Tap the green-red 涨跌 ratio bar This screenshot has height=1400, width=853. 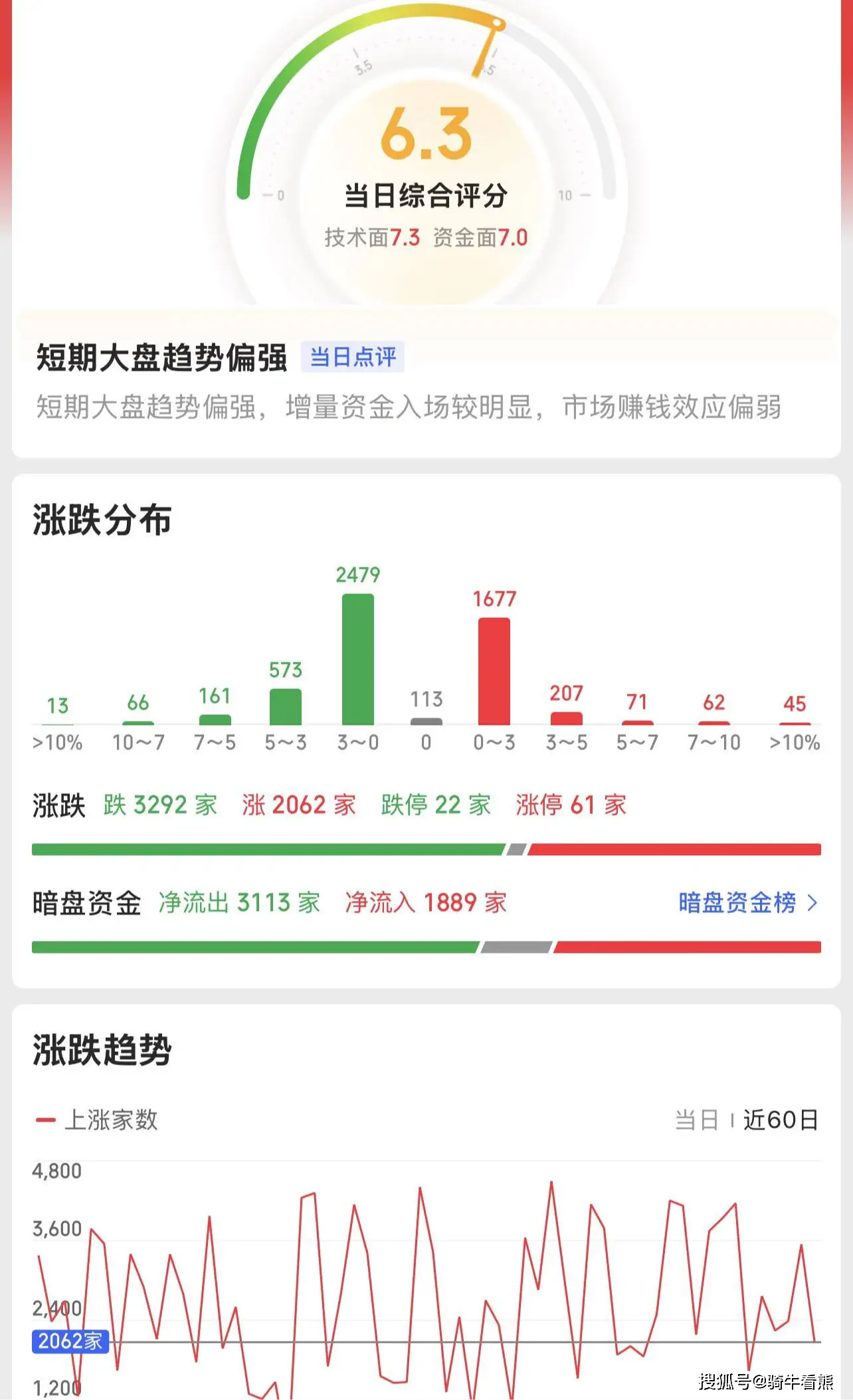[x=427, y=848]
